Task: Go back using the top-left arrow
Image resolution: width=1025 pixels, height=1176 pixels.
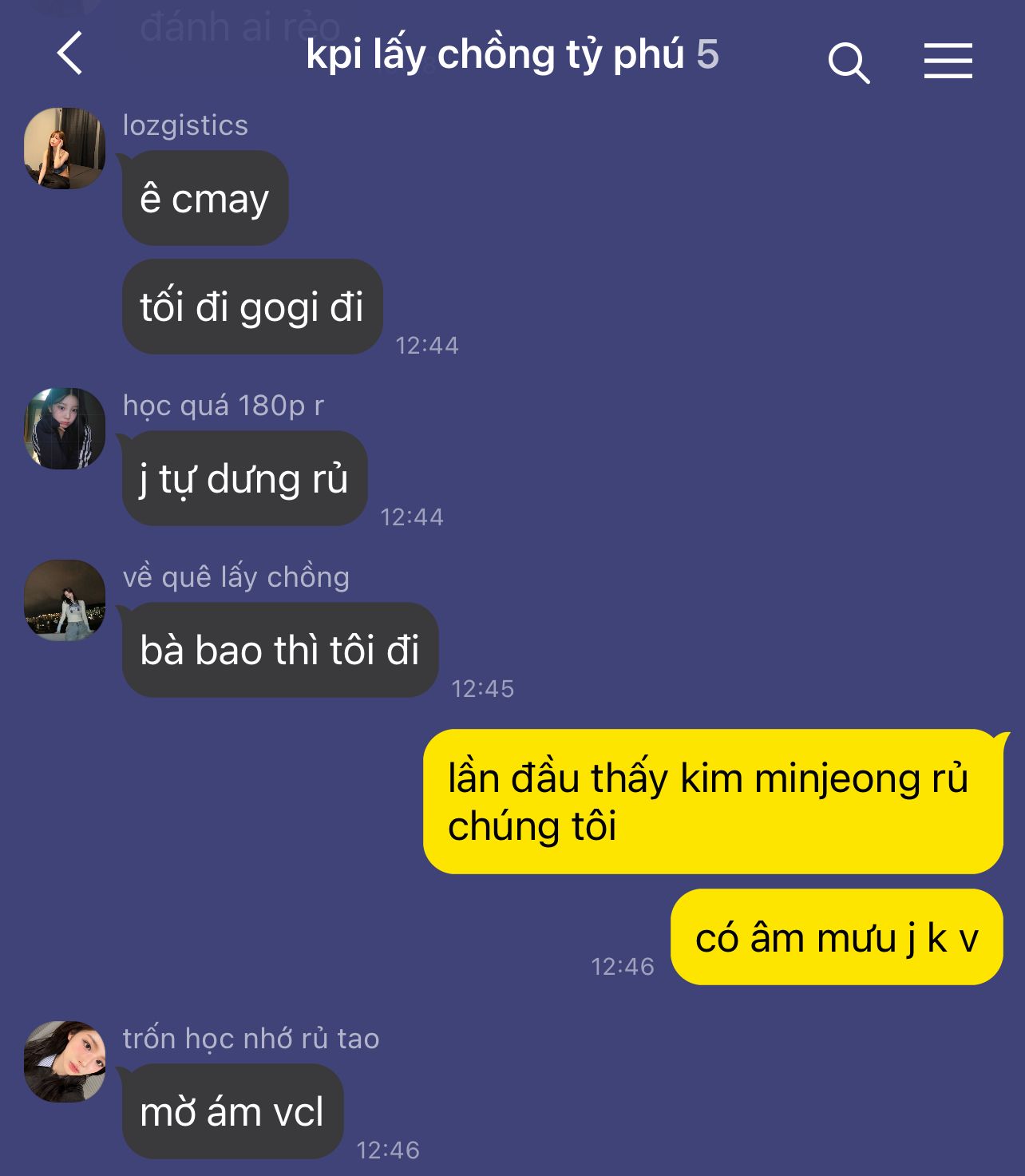Action: tap(70, 53)
